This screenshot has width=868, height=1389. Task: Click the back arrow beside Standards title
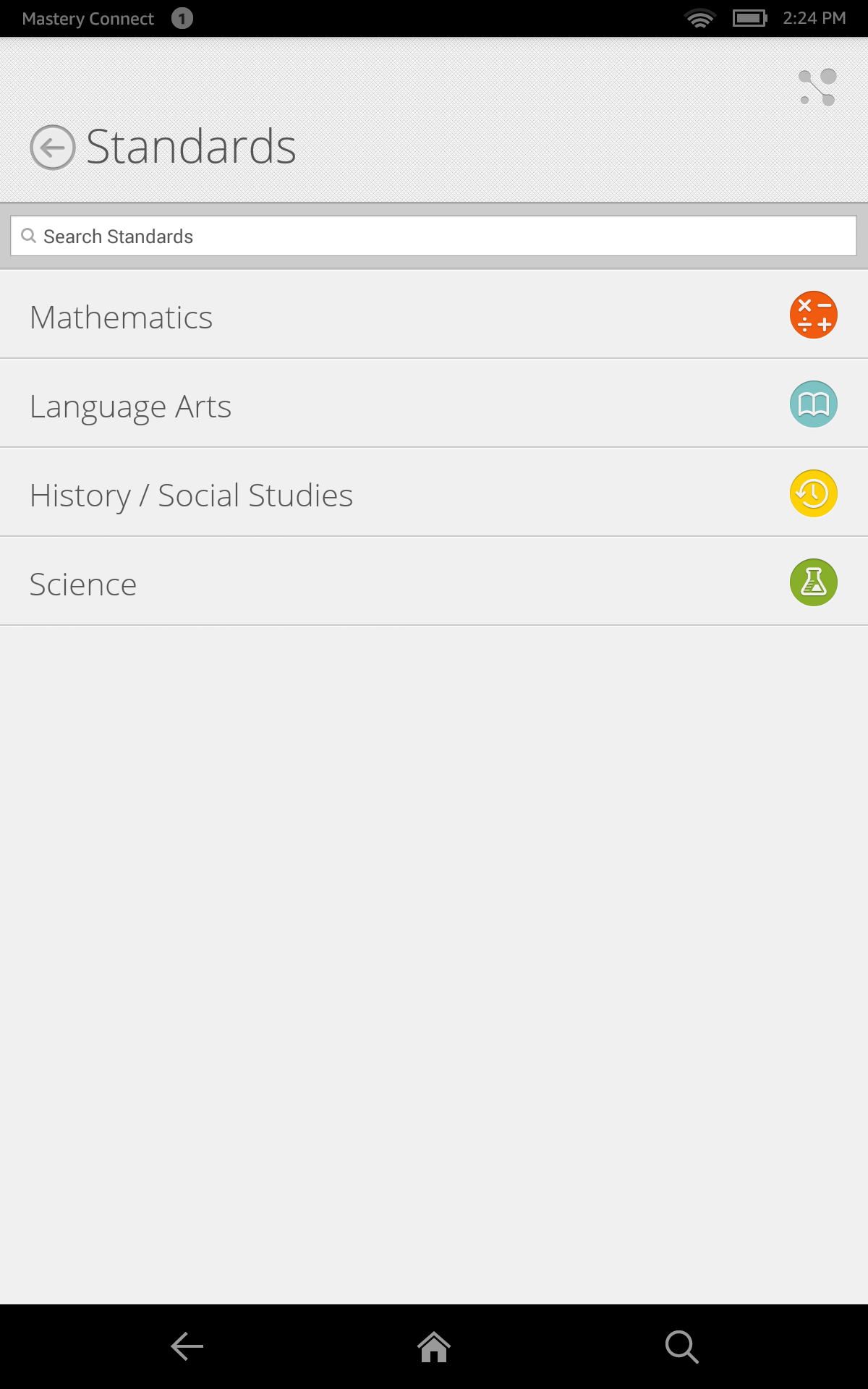(53, 148)
